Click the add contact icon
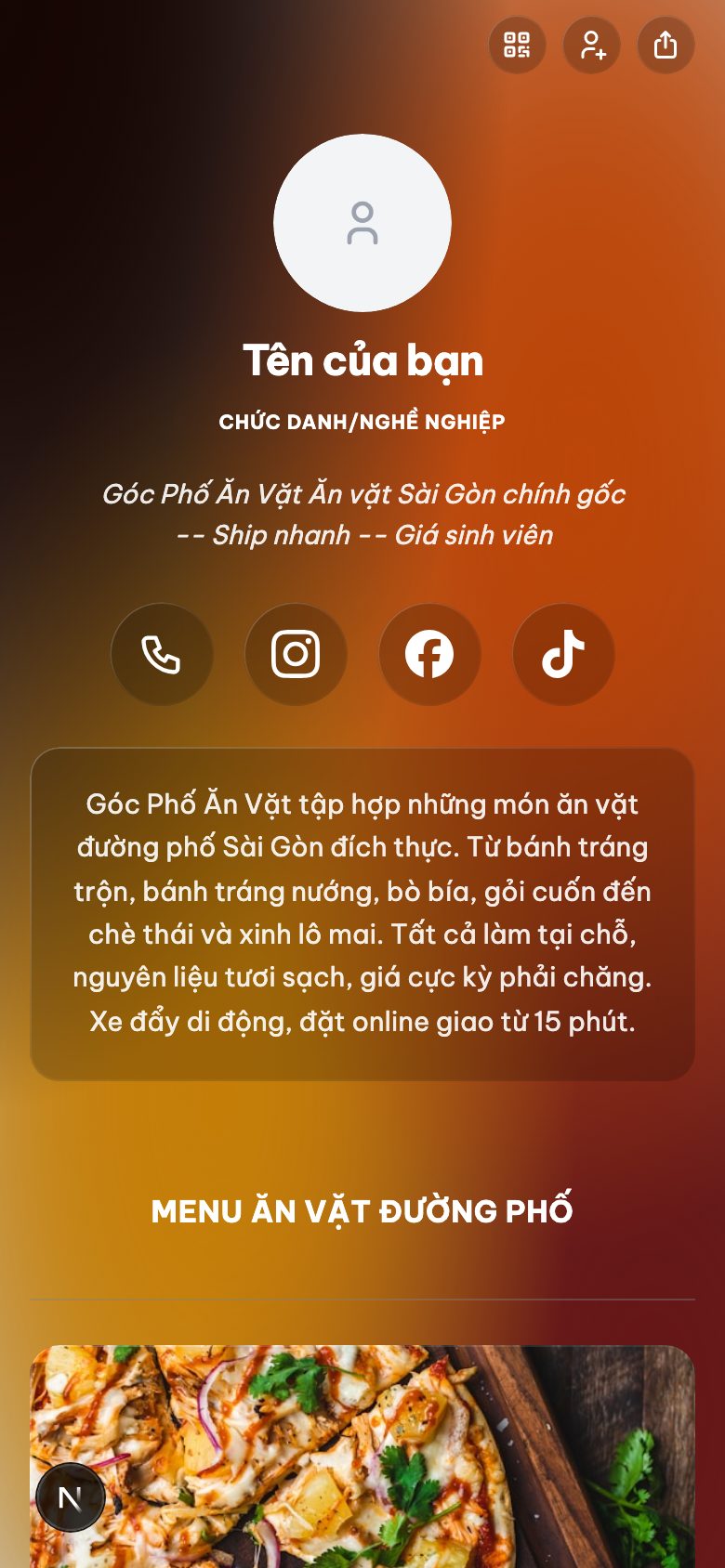Viewport: 725px width, 1568px height. tap(591, 46)
